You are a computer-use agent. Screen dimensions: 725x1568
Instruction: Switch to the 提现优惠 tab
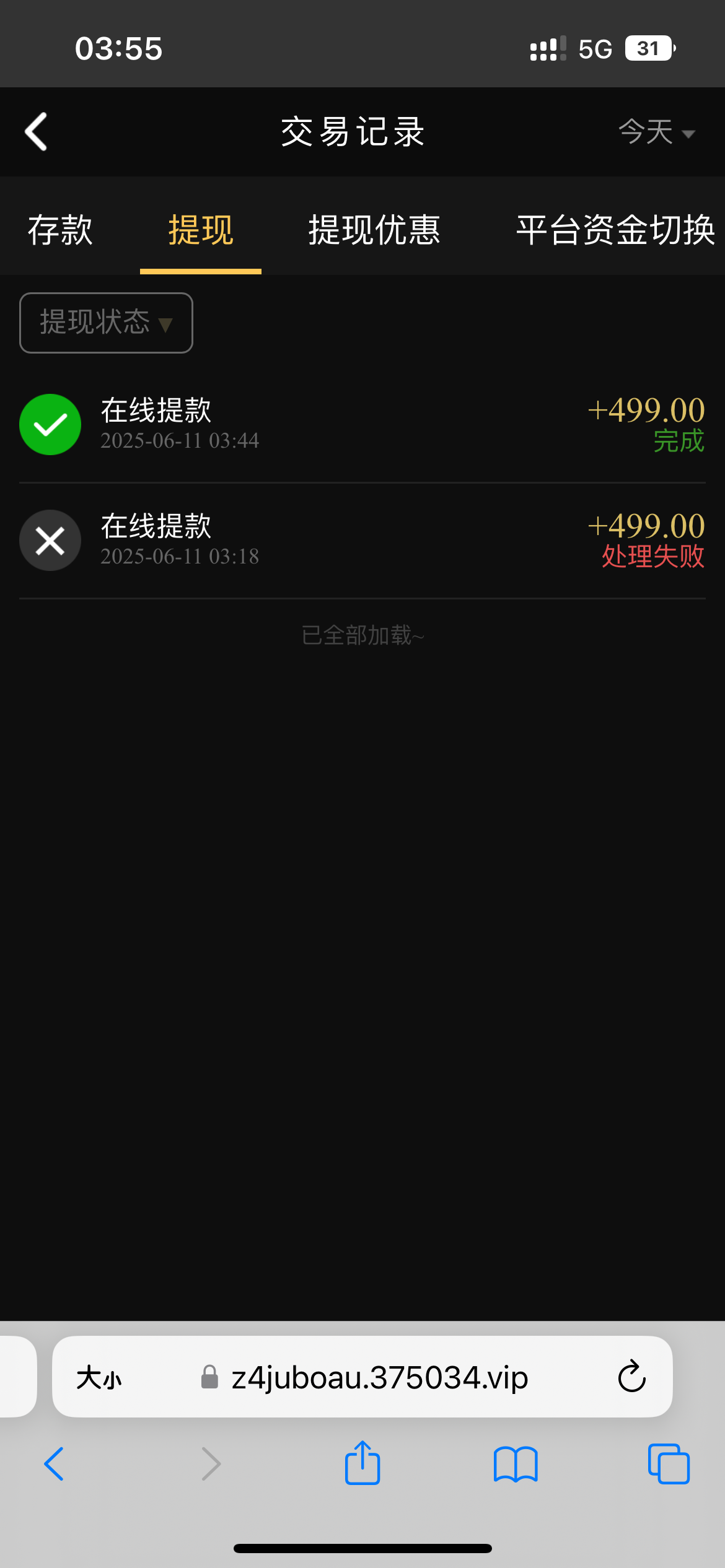374,230
